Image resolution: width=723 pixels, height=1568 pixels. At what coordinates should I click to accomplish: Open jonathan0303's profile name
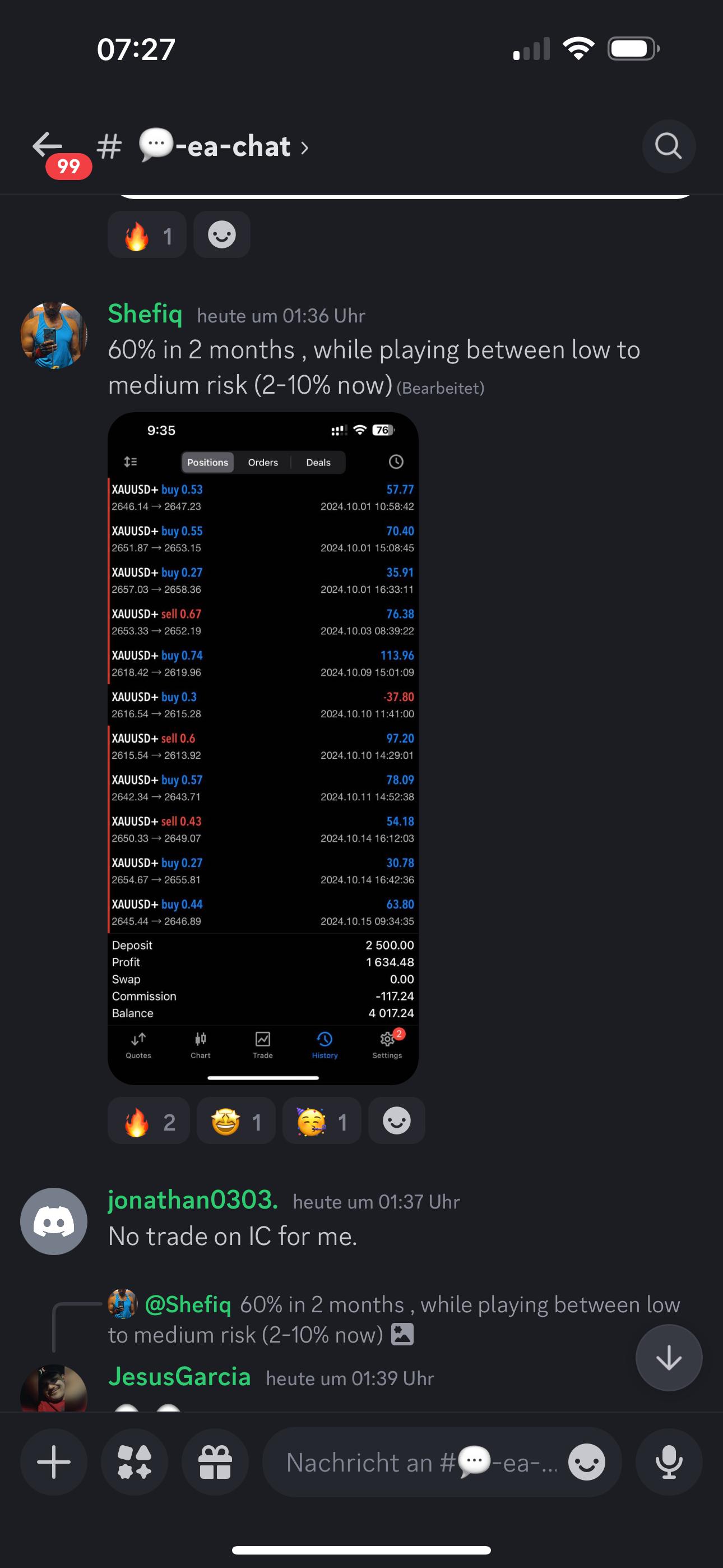point(192,1200)
